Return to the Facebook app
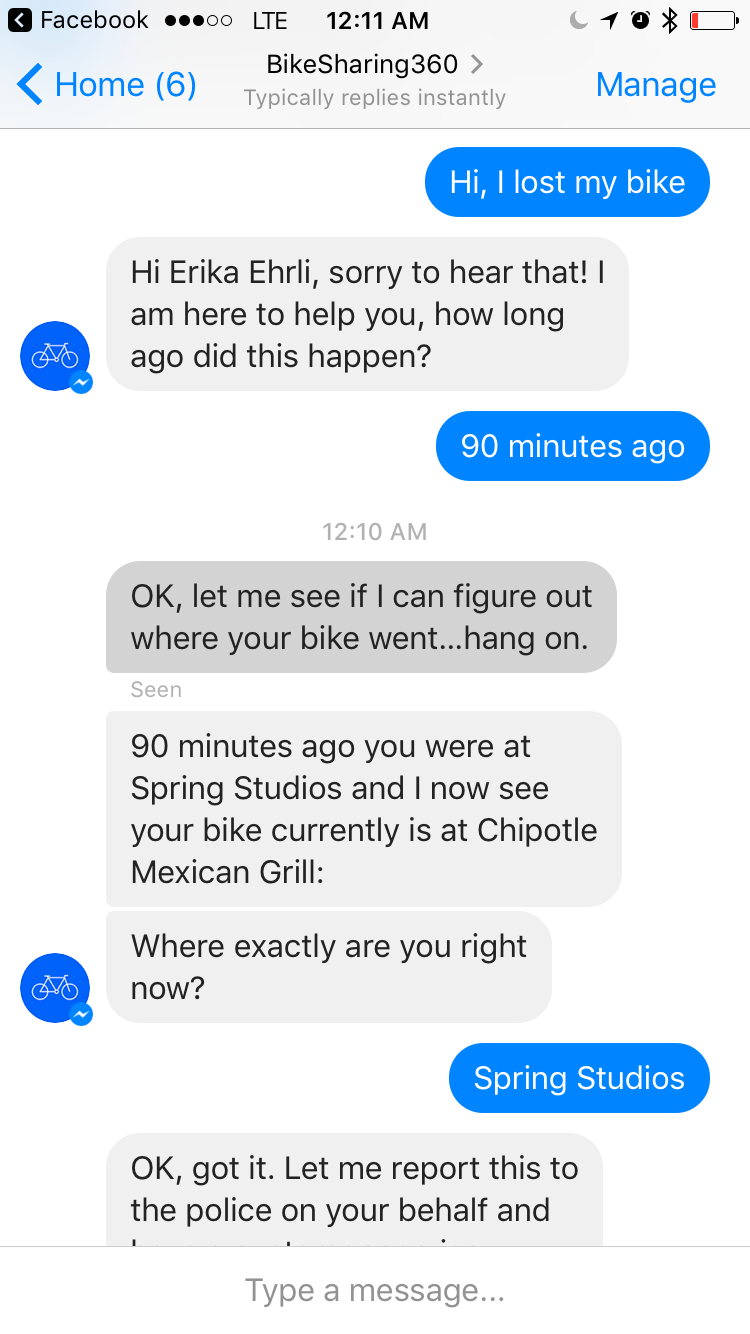Screen dimensions: 750x1334 (78, 20)
